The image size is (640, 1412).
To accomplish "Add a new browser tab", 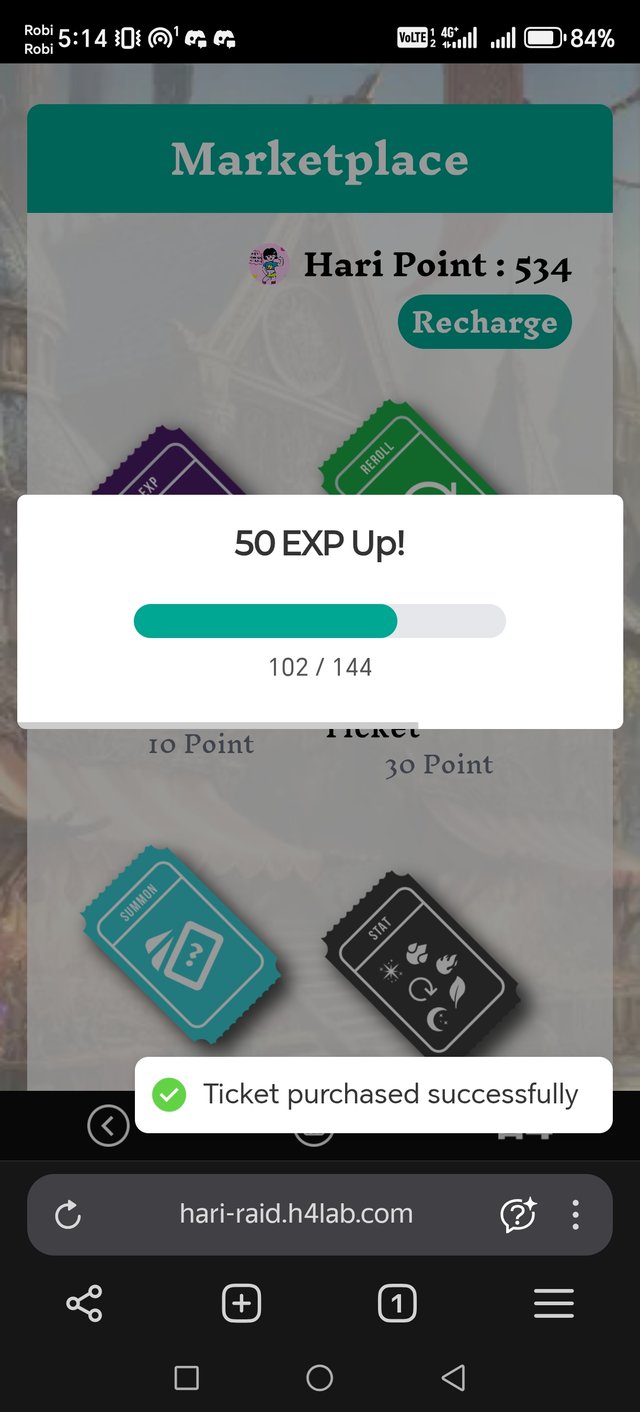I will click(x=241, y=1304).
